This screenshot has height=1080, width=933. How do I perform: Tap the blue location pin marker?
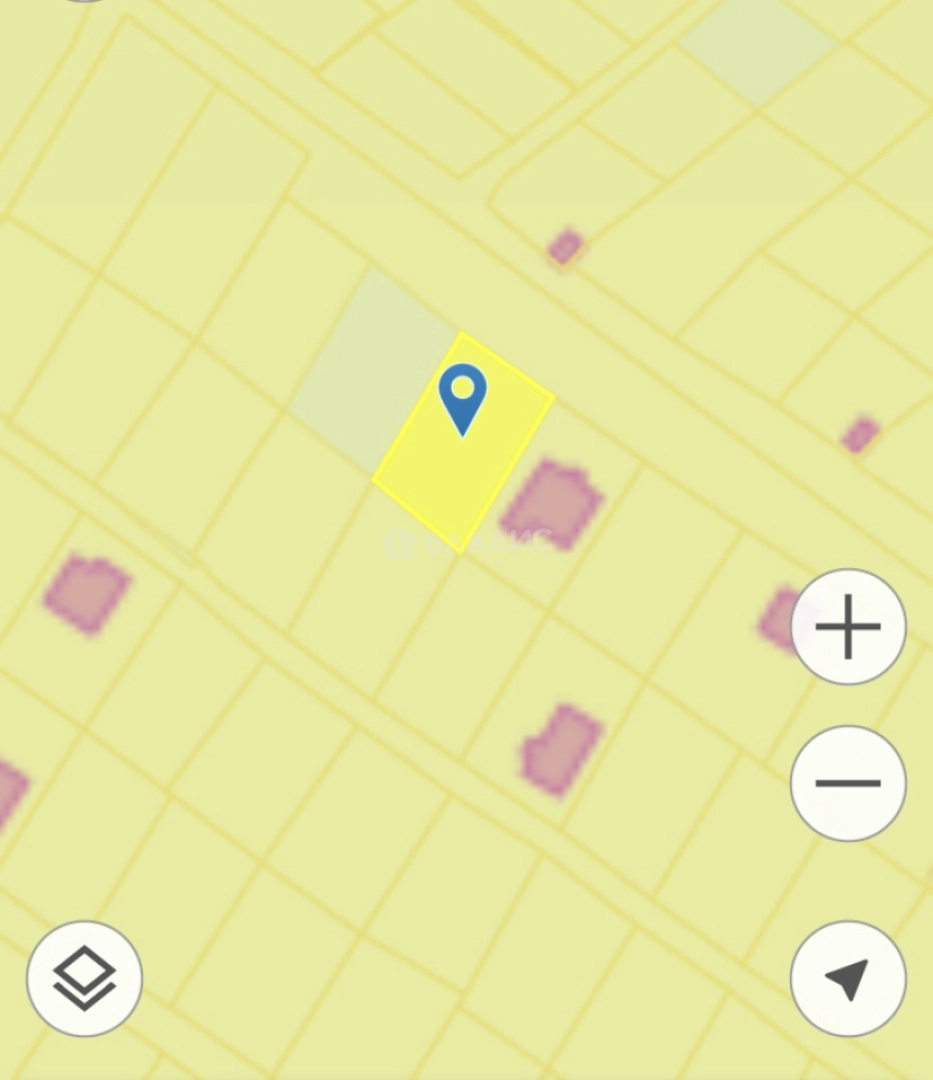tap(462, 396)
